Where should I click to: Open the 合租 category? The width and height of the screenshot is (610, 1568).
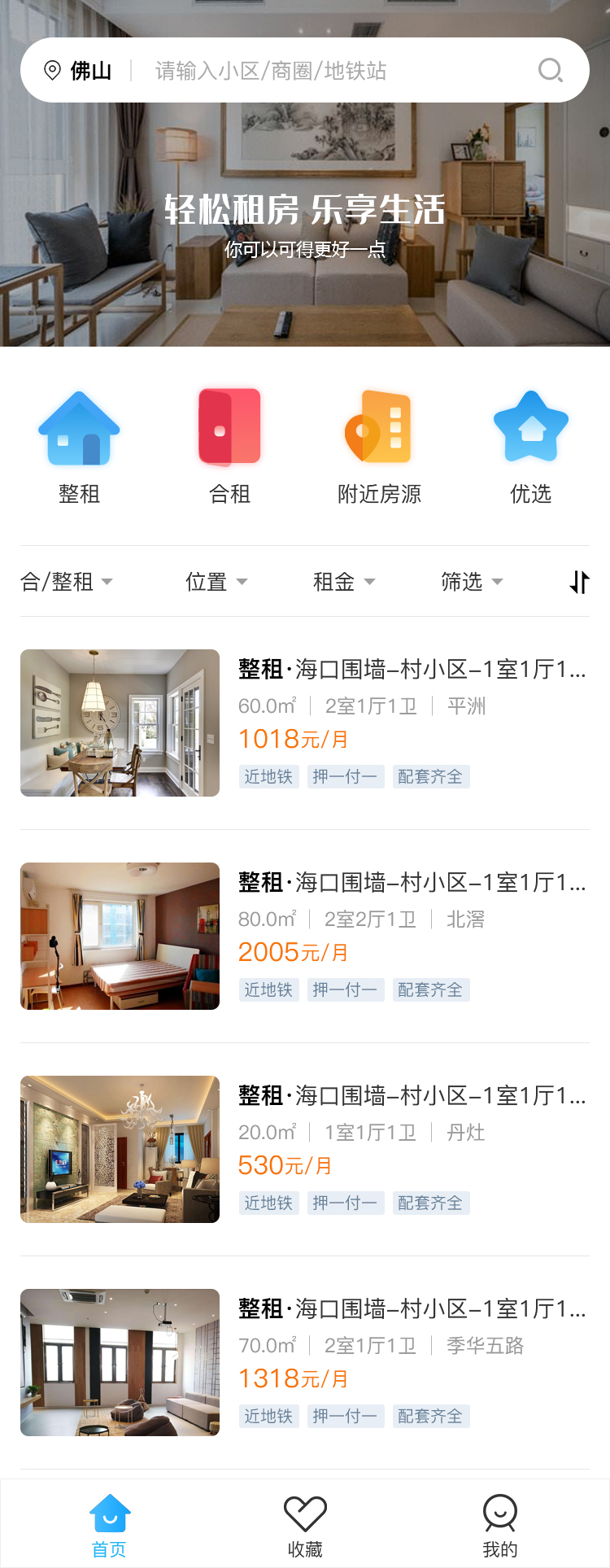point(229,446)
